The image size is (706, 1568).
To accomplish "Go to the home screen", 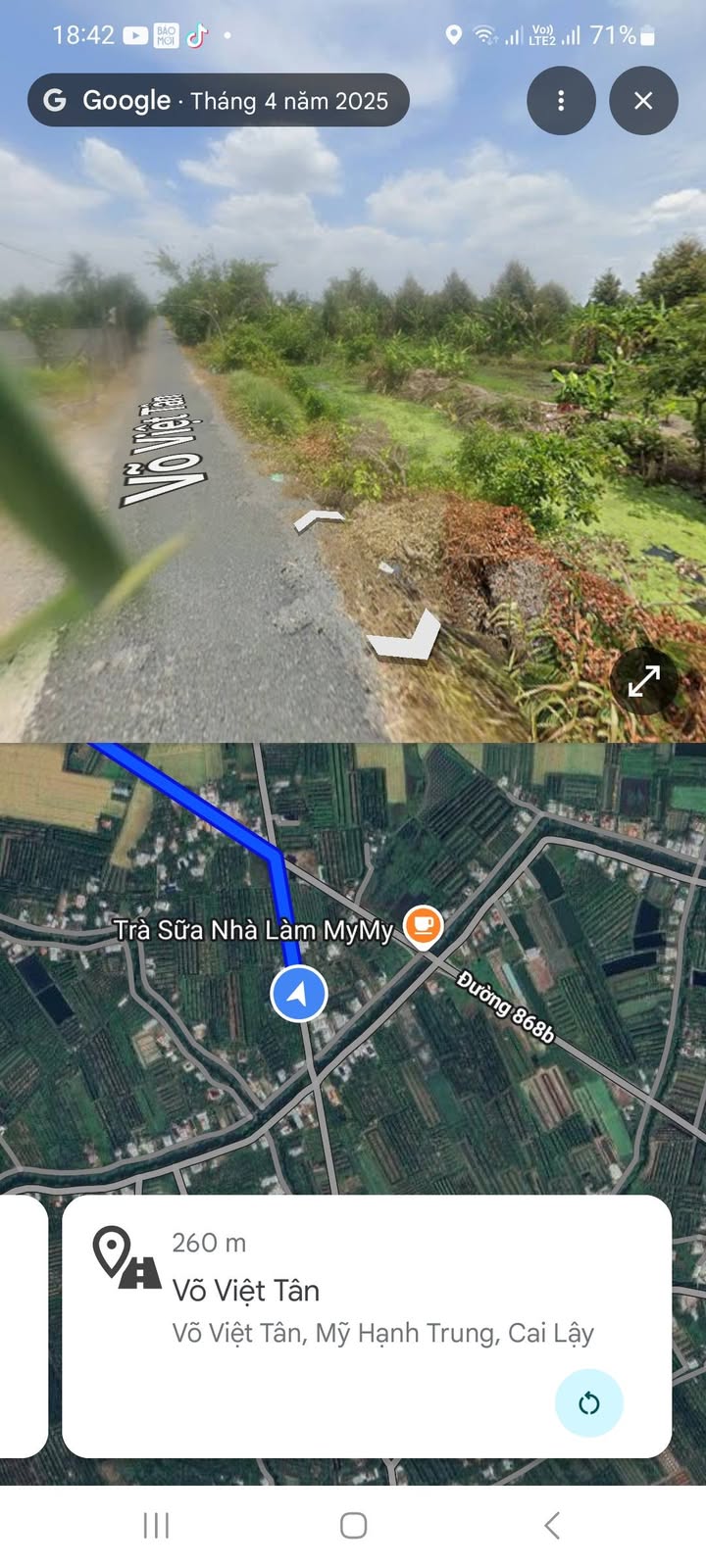I will (353, 1525).
